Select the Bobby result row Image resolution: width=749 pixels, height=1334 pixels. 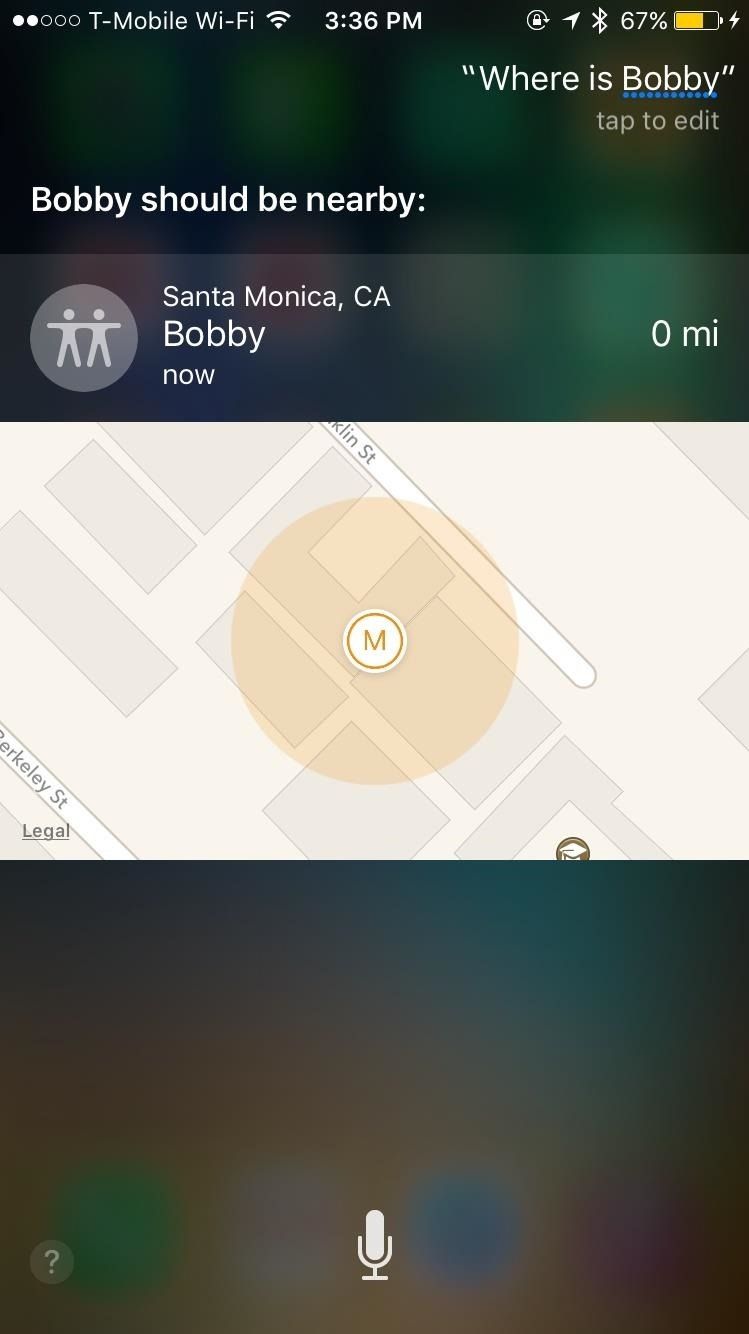pos(375,337)
